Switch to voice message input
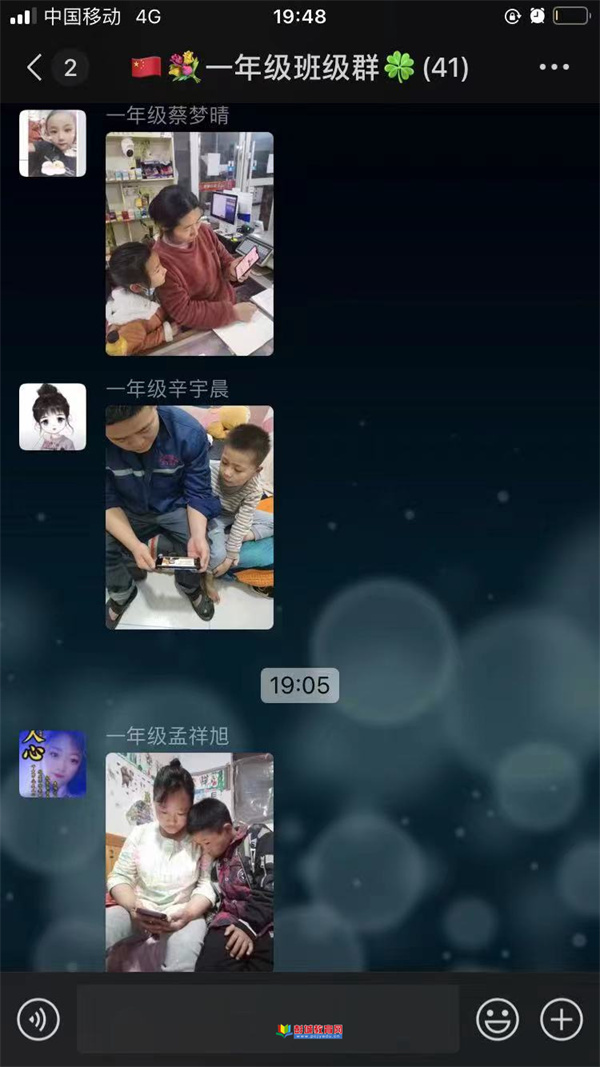Screen dimensions: 600x1067 point(38,1020)
